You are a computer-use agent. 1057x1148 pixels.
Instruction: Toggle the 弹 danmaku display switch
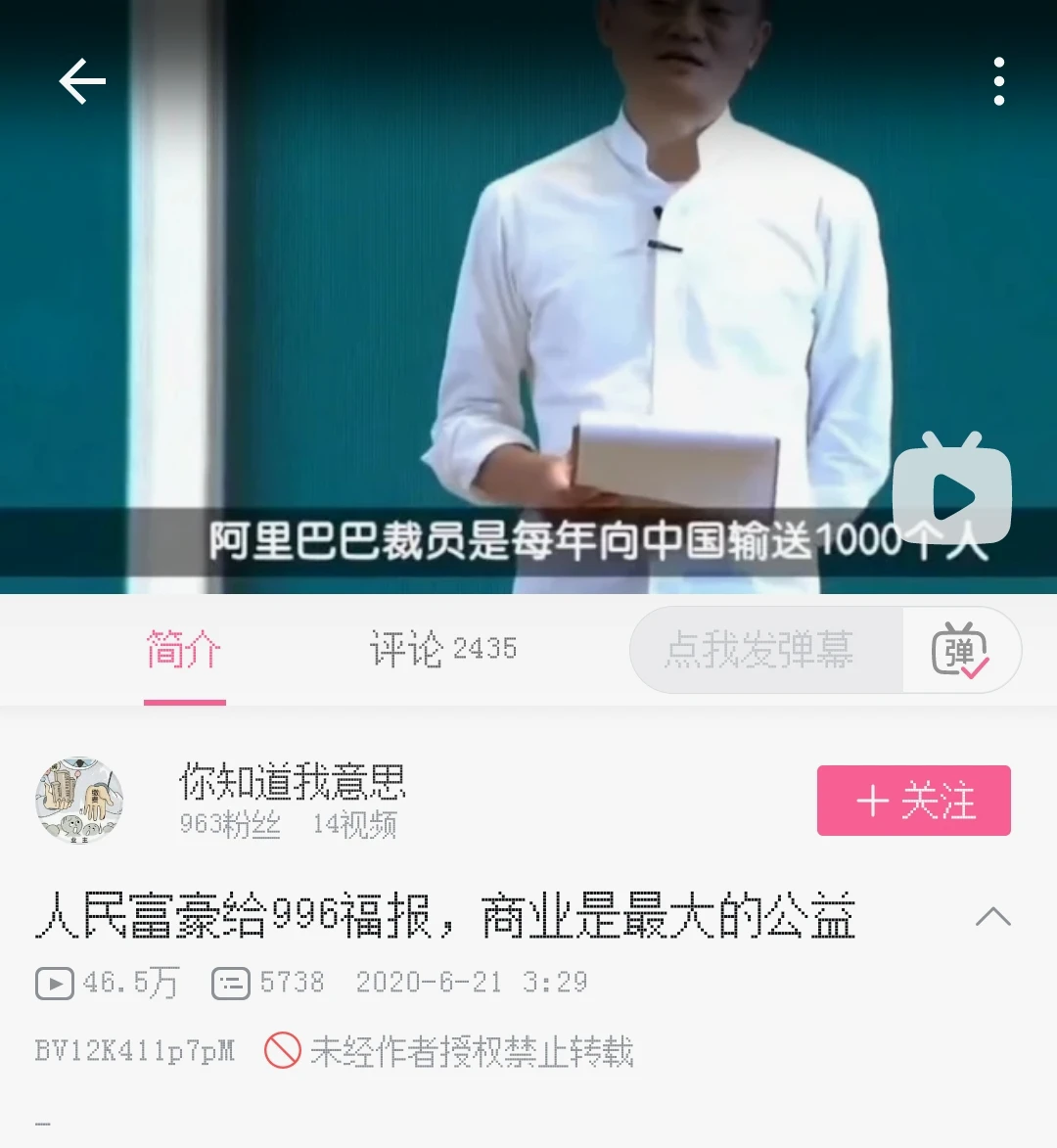(x=961, y=650)
